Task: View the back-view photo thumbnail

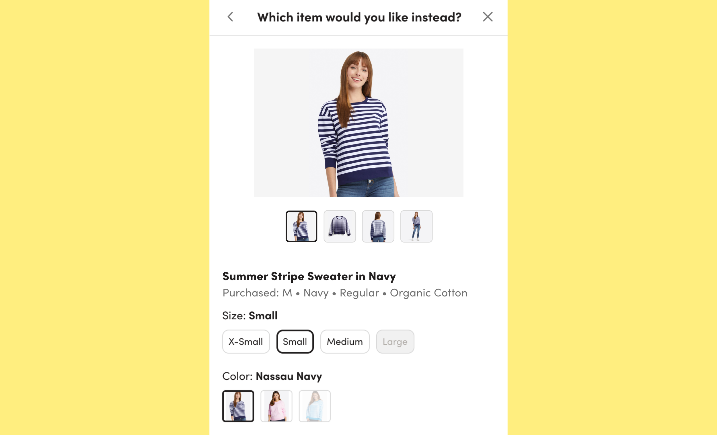Action: (x=378, y=227)
